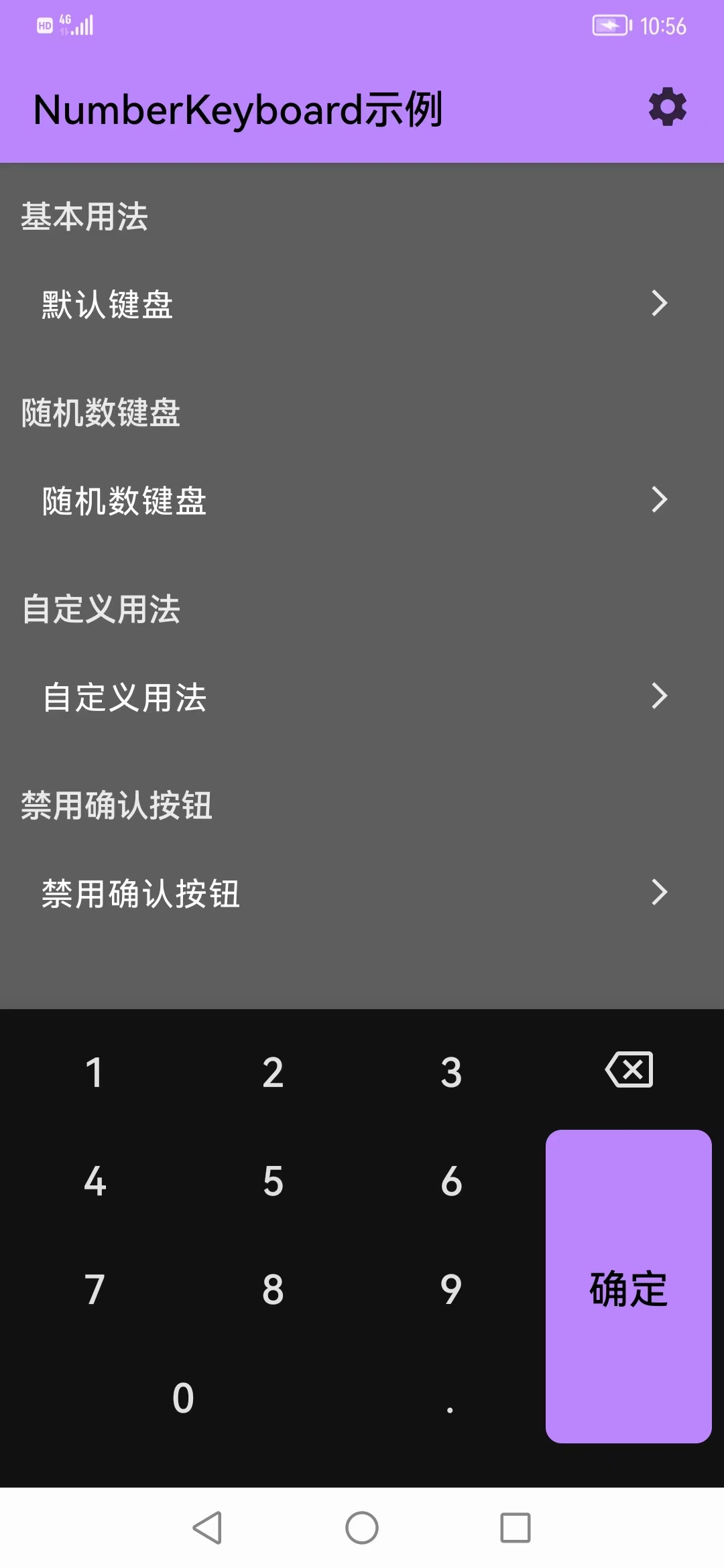Viewport: 724px width, 1568px height.
Task: Enter digit 2 on the keypad
Action: pyautogui.click(x=273, y=1072)
